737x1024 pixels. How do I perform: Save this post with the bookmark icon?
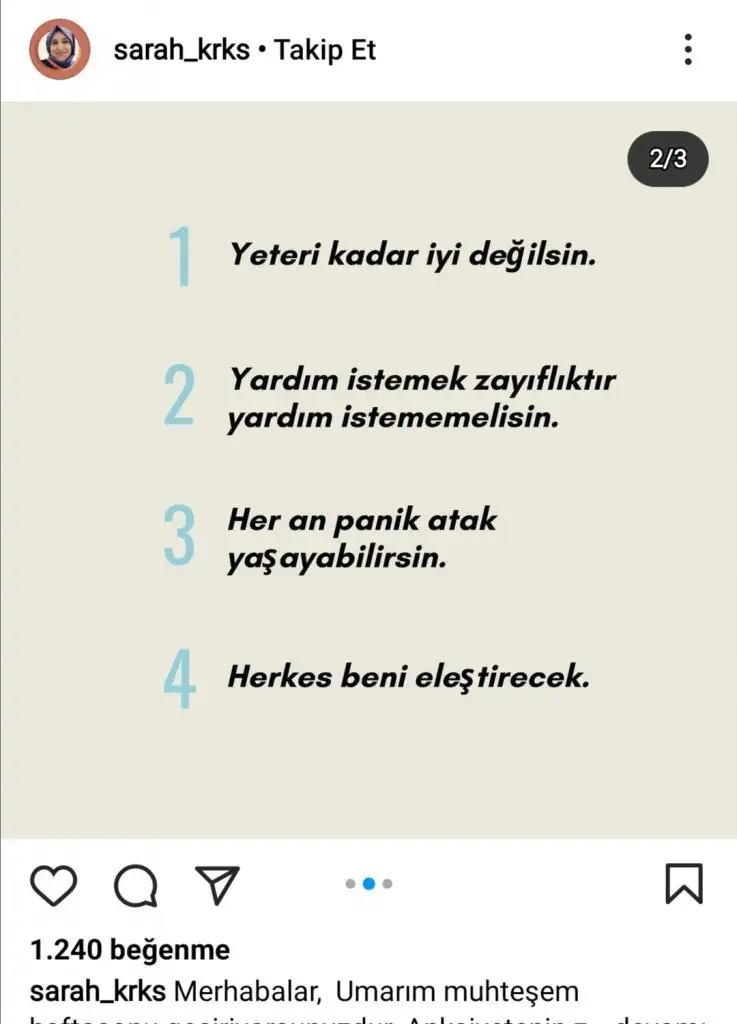tap(684, 884)
